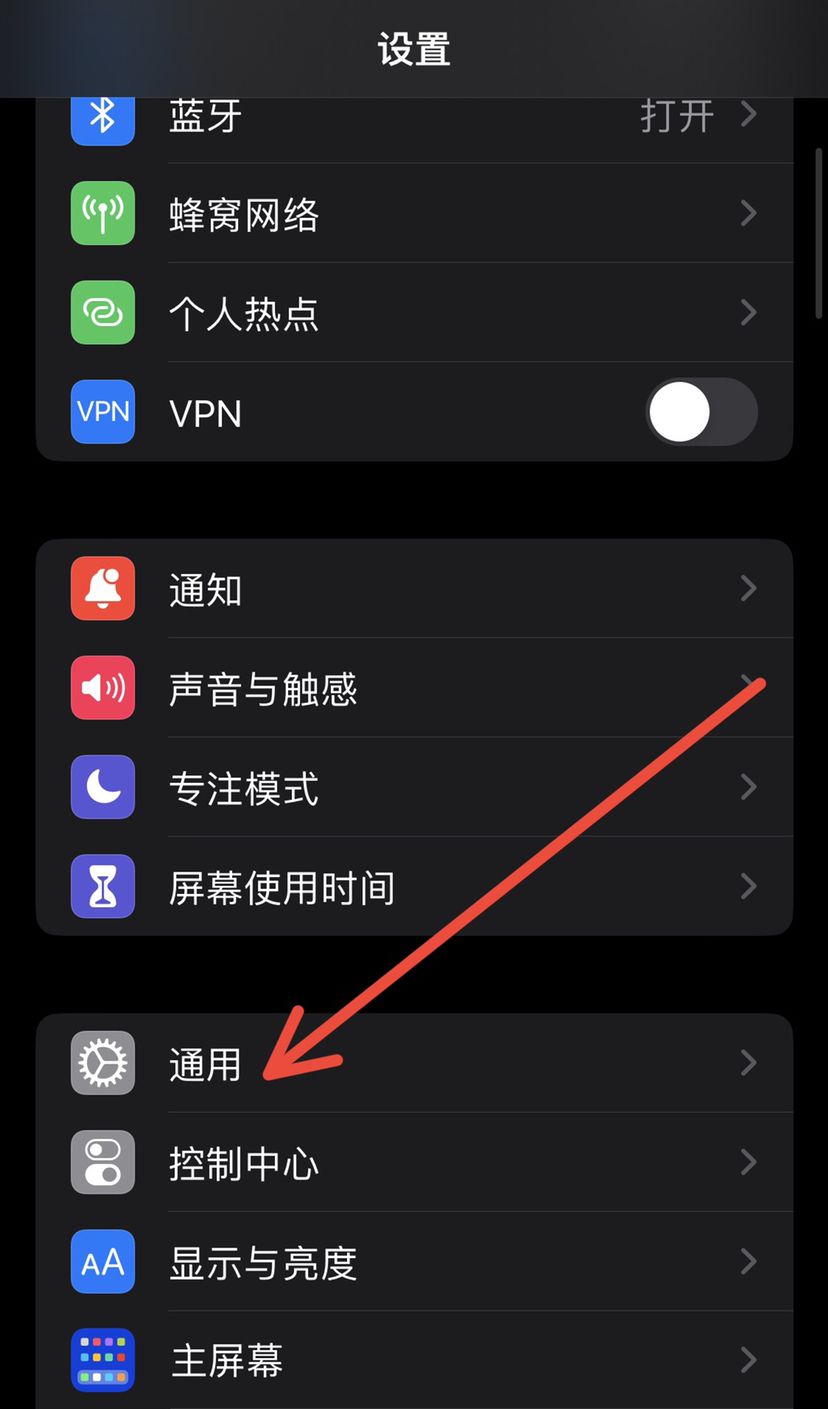The width and height of the screenshot is (828, 1409).
Task: Tap the Bluetooth (蓝牙) icon
Action: (x=102, y=115)
